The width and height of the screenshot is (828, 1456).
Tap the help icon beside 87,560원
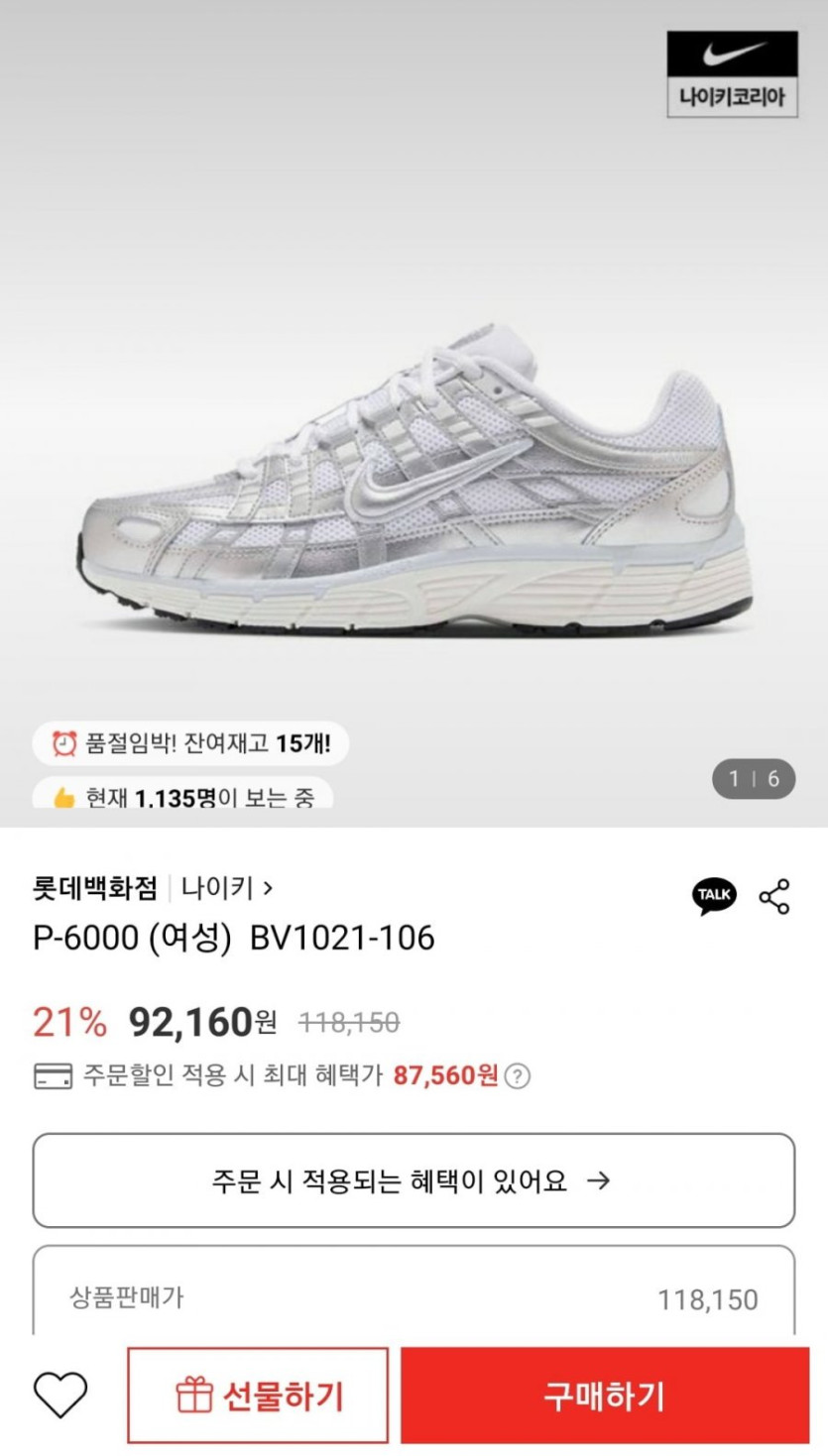517,1076
